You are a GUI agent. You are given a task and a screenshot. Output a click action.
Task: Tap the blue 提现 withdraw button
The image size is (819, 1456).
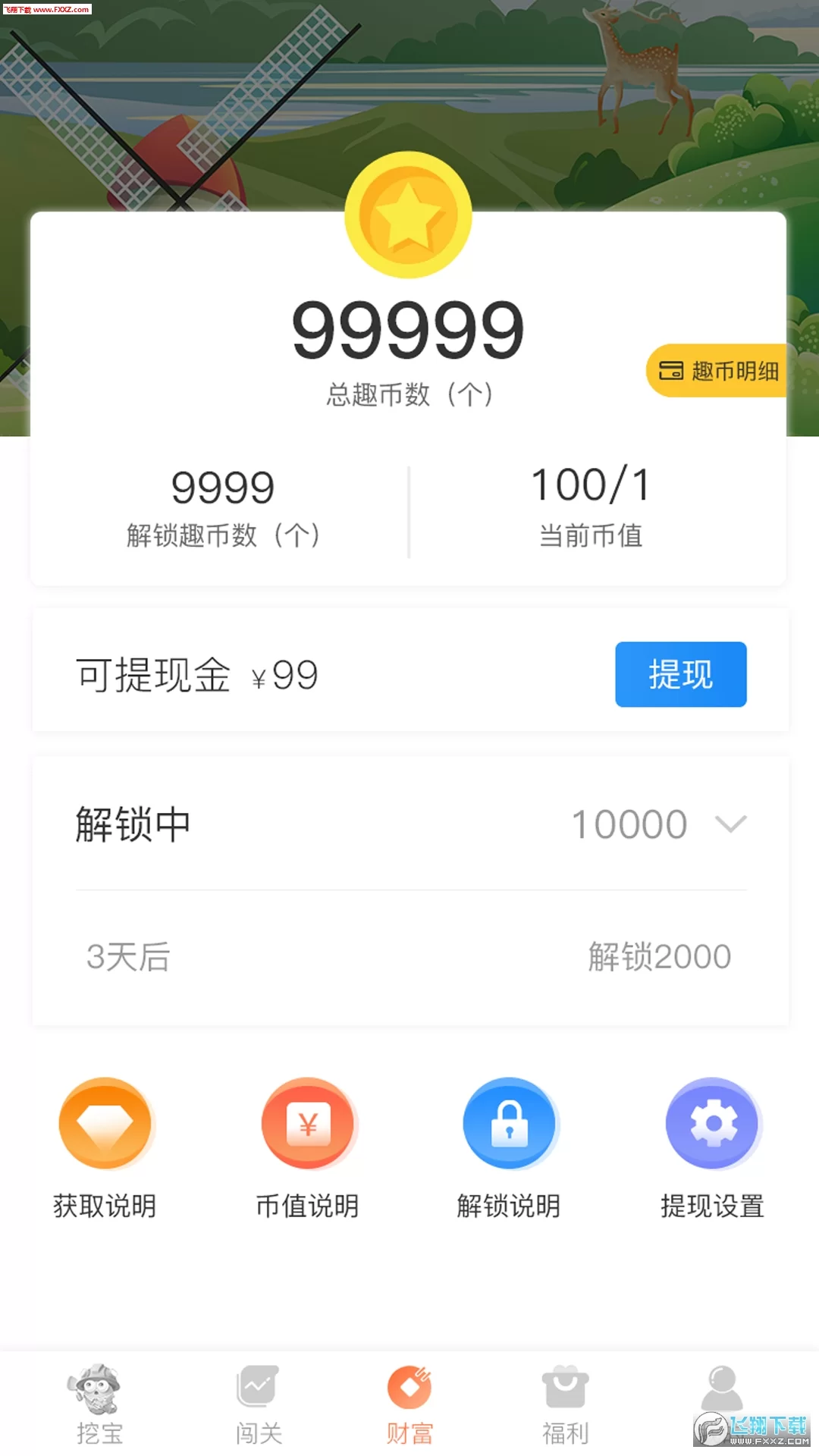[x=680, y=674]
